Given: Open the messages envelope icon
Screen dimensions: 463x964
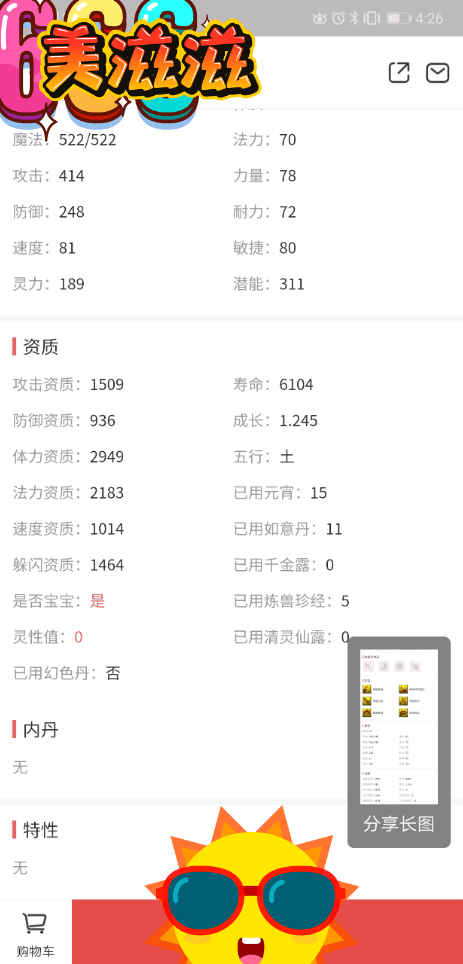Looking at the screenshot, I should [x=438, y=73].
